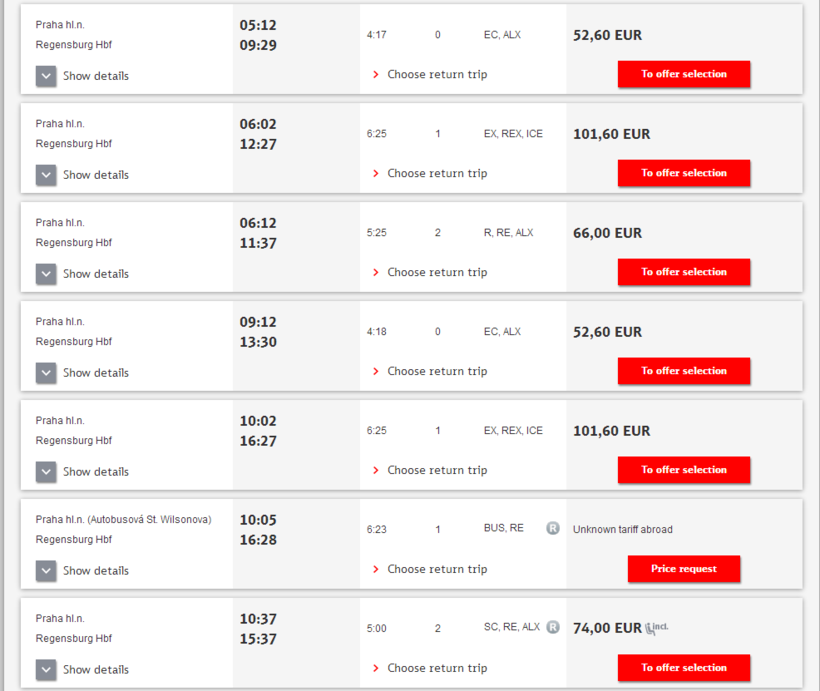Select offer for the 09:12 departure

683,371
